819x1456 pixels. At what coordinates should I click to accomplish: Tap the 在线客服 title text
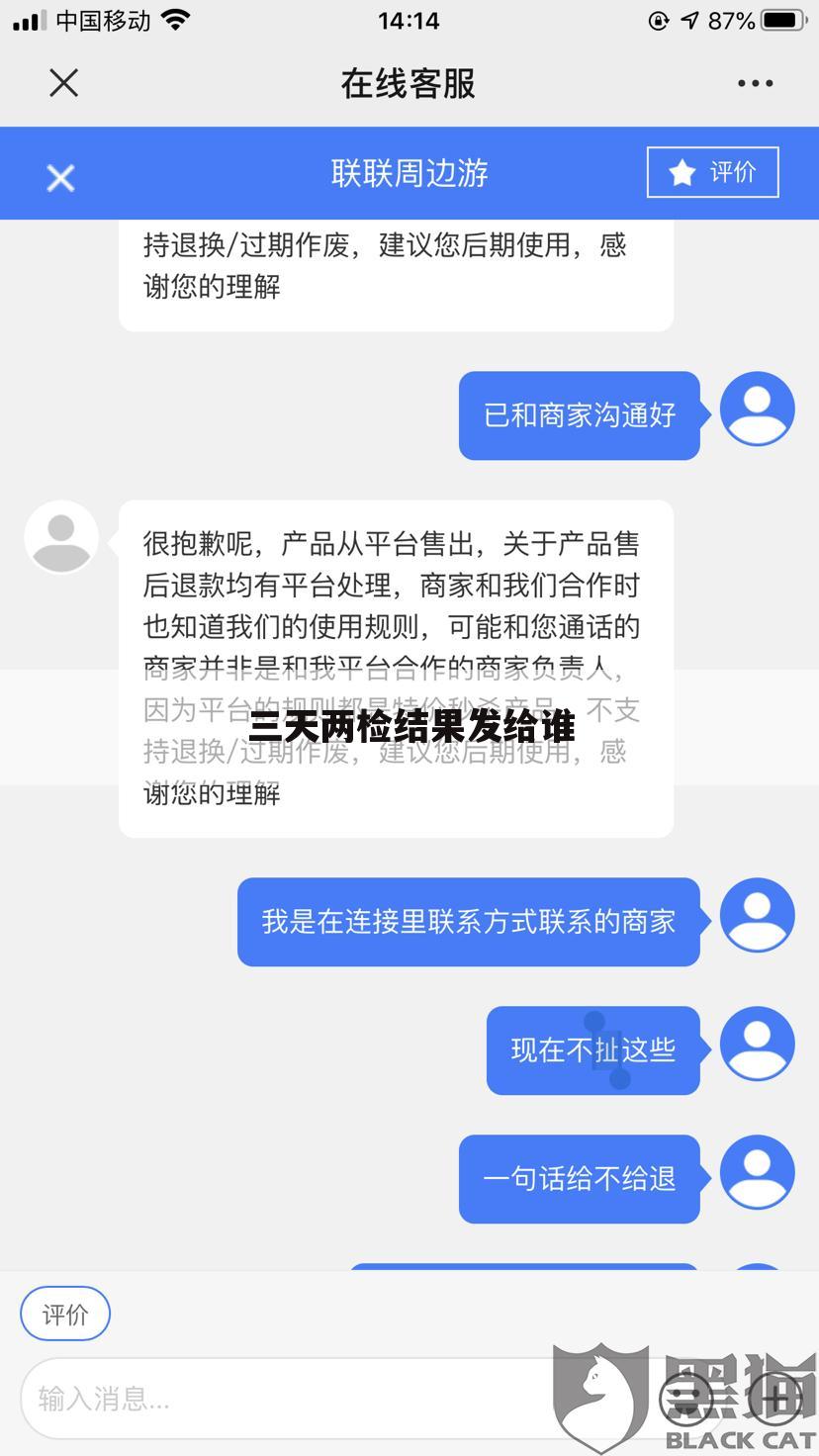(409, 83)
